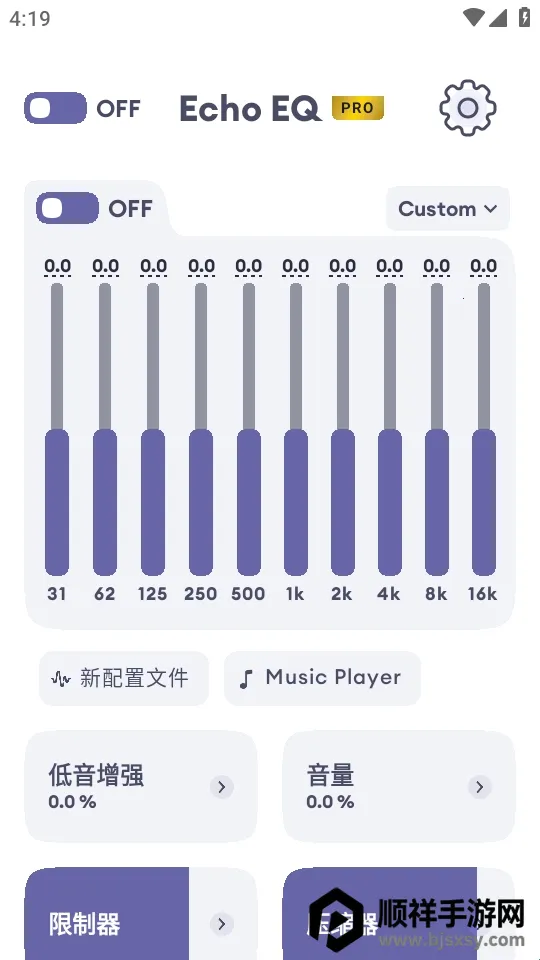Tap the 16k band slider
Screen dimensions: 540x960
[x=484, y=429]
